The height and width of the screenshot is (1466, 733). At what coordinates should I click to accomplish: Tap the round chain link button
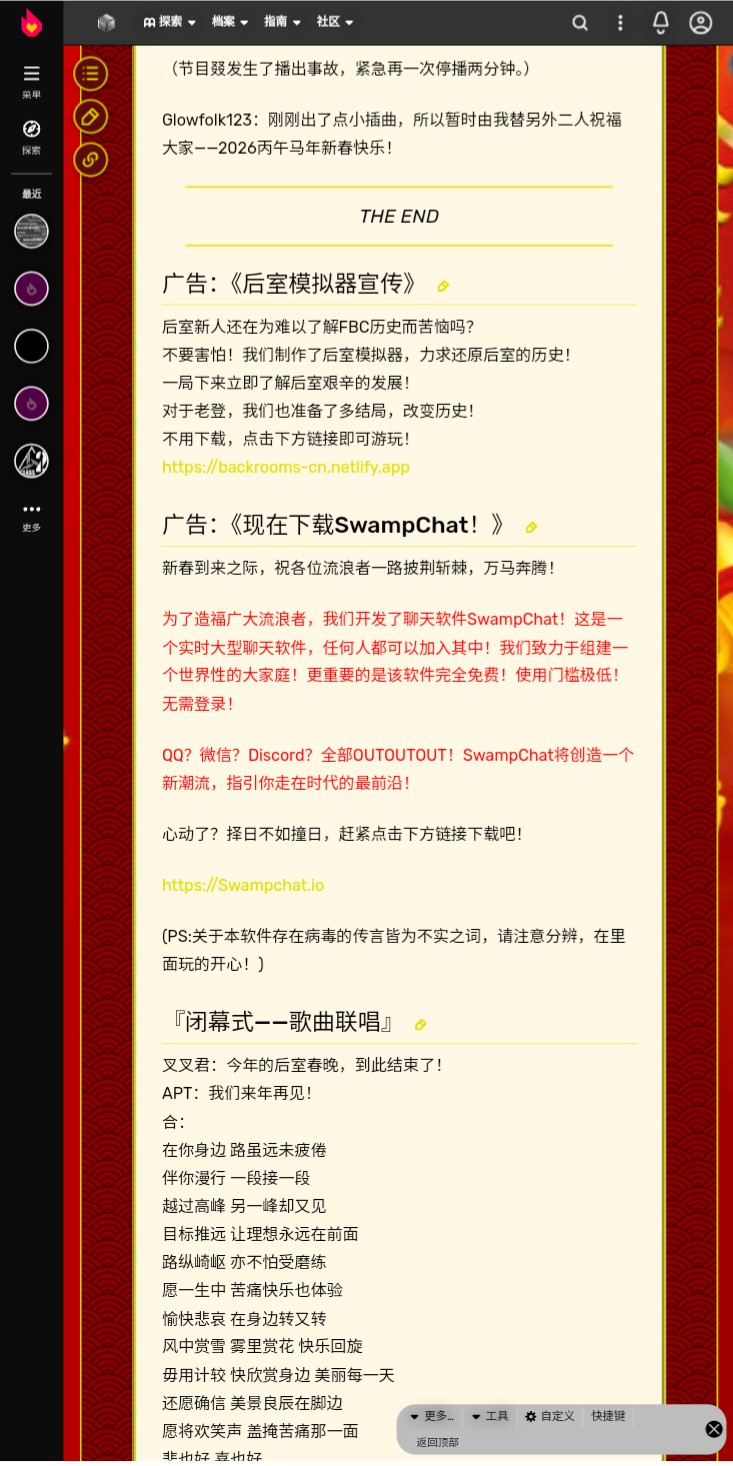tap(91, 159)
